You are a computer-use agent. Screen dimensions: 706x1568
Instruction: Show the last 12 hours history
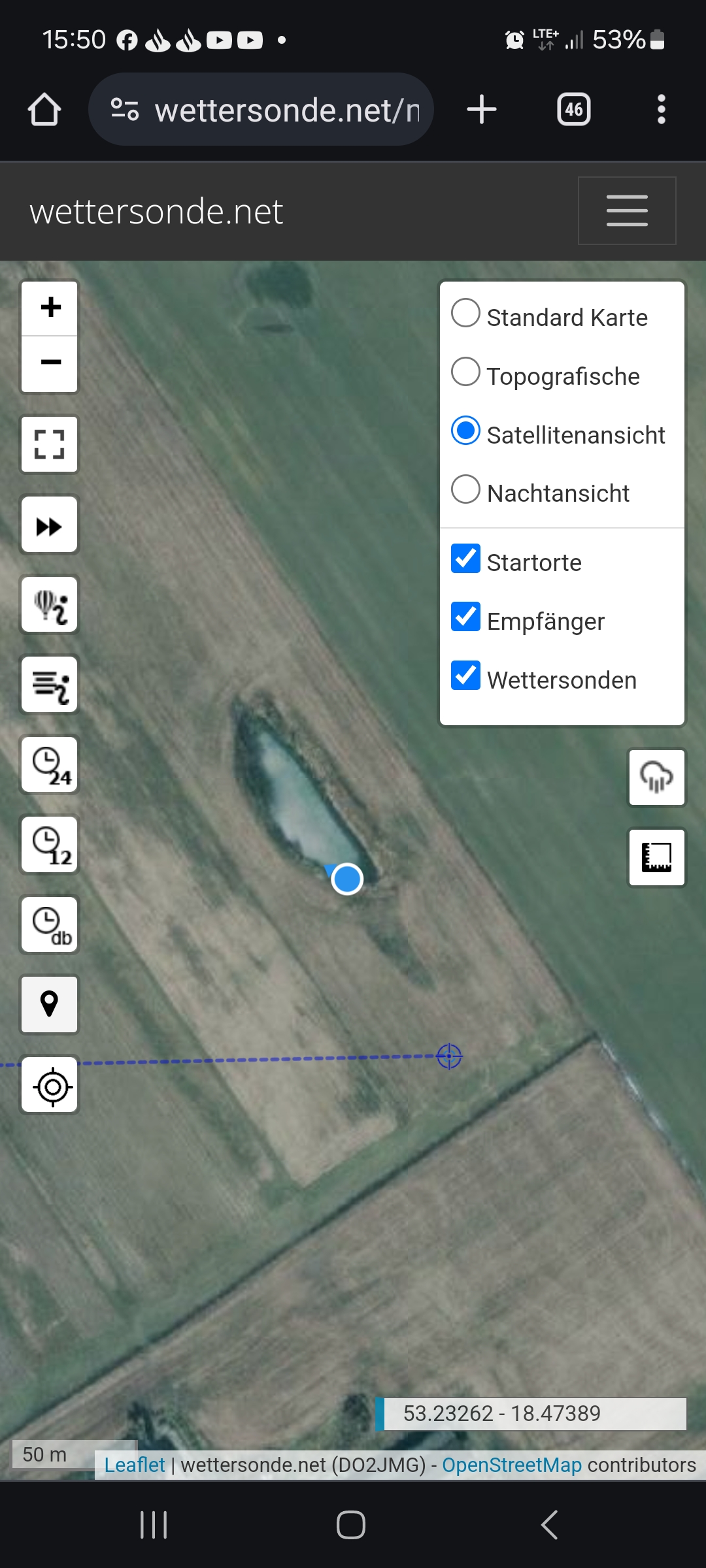50,845
